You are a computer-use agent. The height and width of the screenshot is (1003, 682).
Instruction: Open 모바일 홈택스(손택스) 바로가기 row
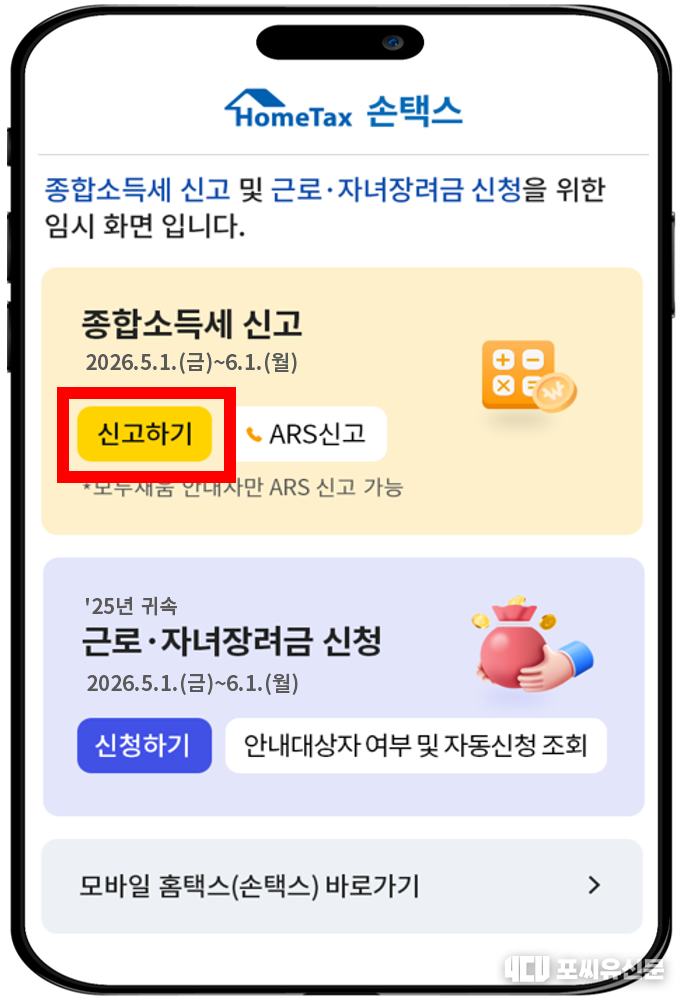(x=340, y=886)
